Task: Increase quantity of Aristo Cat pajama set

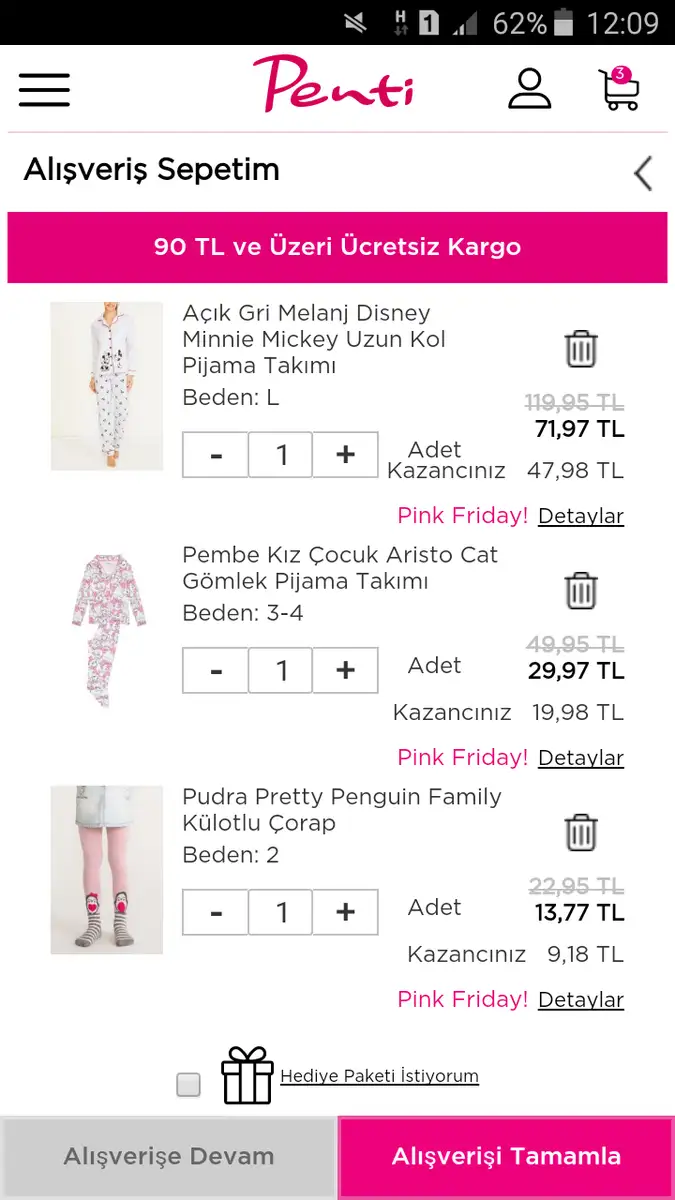Action: coord(346,670)
